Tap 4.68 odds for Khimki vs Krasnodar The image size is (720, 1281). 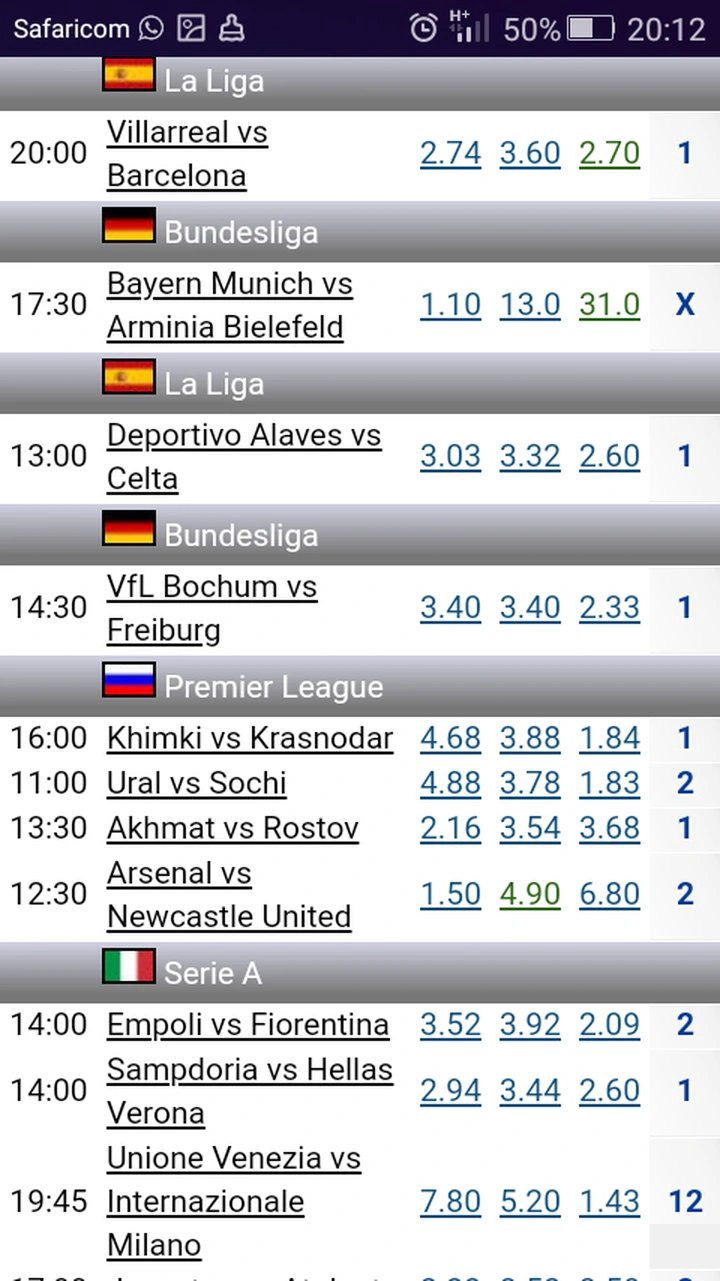tap(450, 738)
